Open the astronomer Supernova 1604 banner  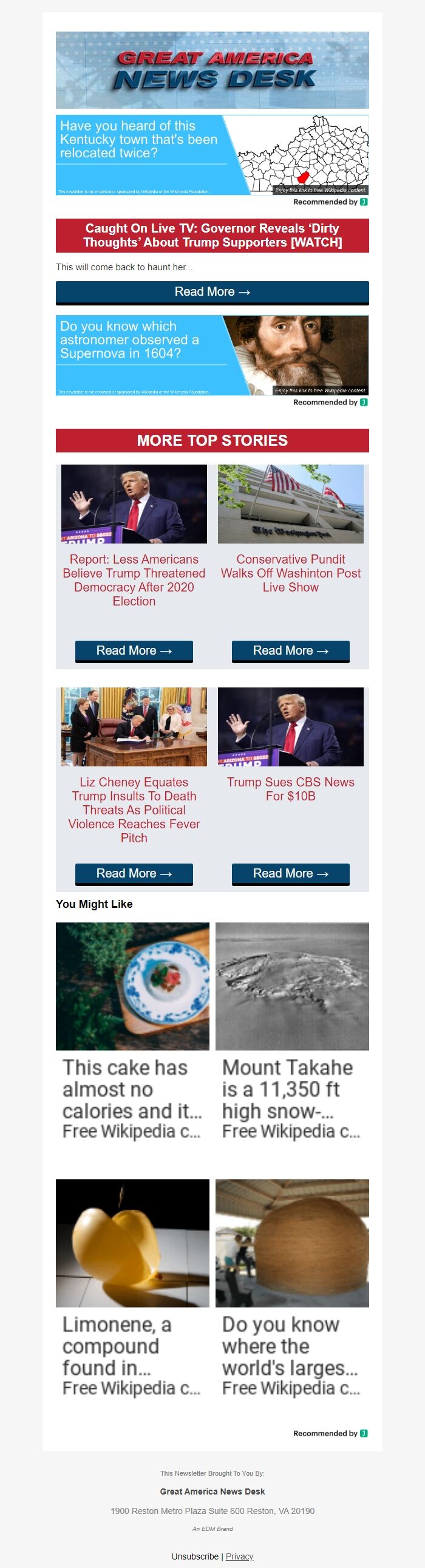pos(212,355)
